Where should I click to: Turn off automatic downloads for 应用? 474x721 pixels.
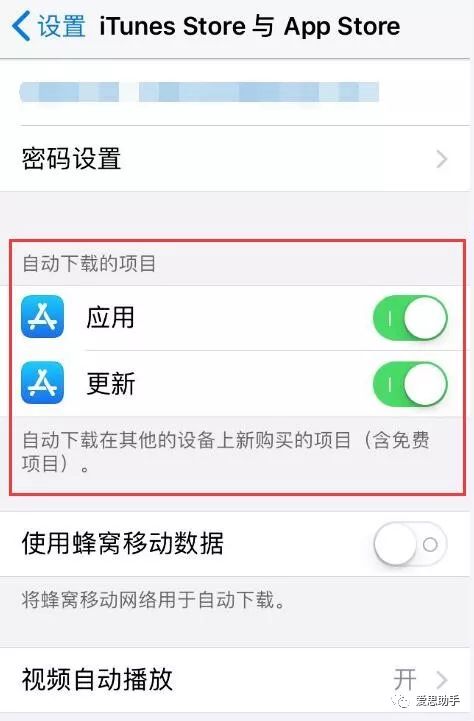410,318
